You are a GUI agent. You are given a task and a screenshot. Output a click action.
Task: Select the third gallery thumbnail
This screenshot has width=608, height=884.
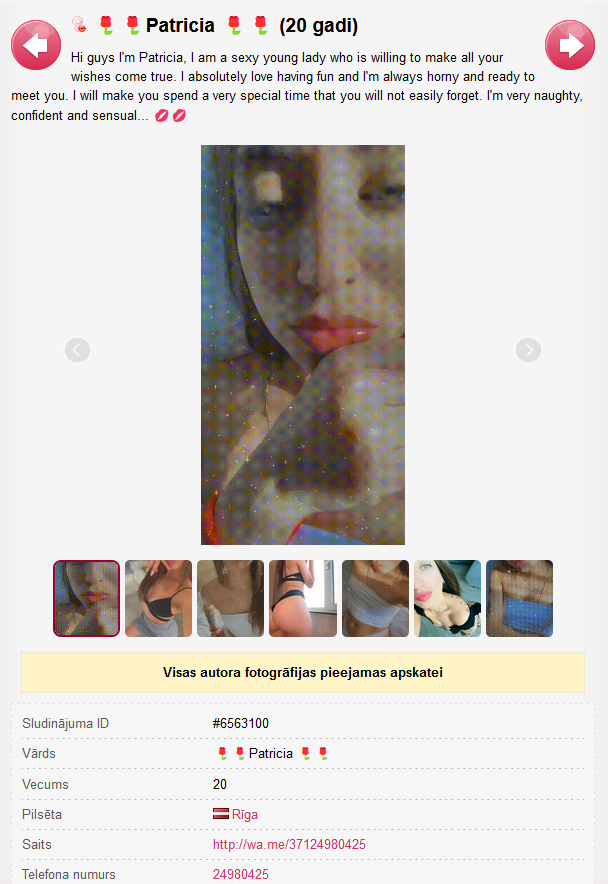pos(230,598)
